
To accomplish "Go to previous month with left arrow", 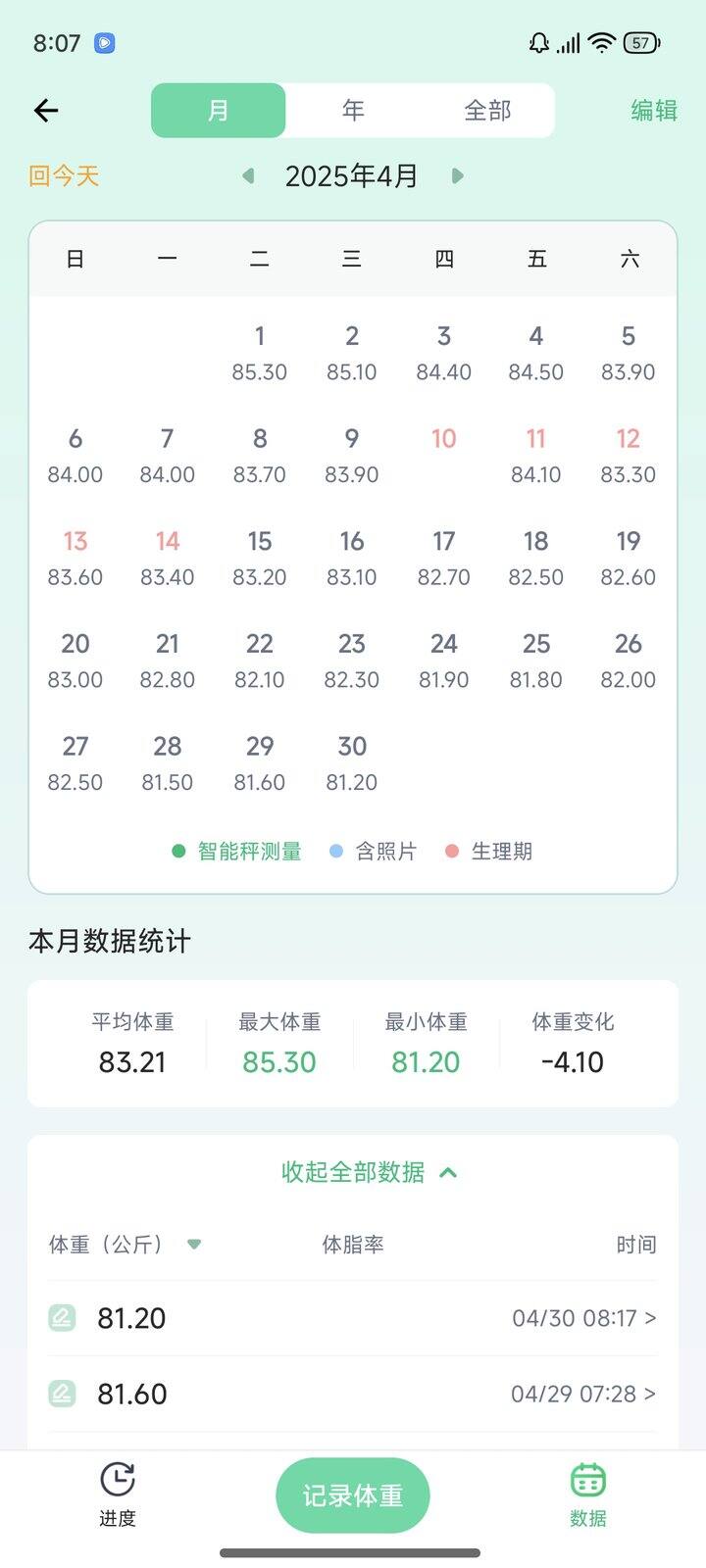I will 248,176.
